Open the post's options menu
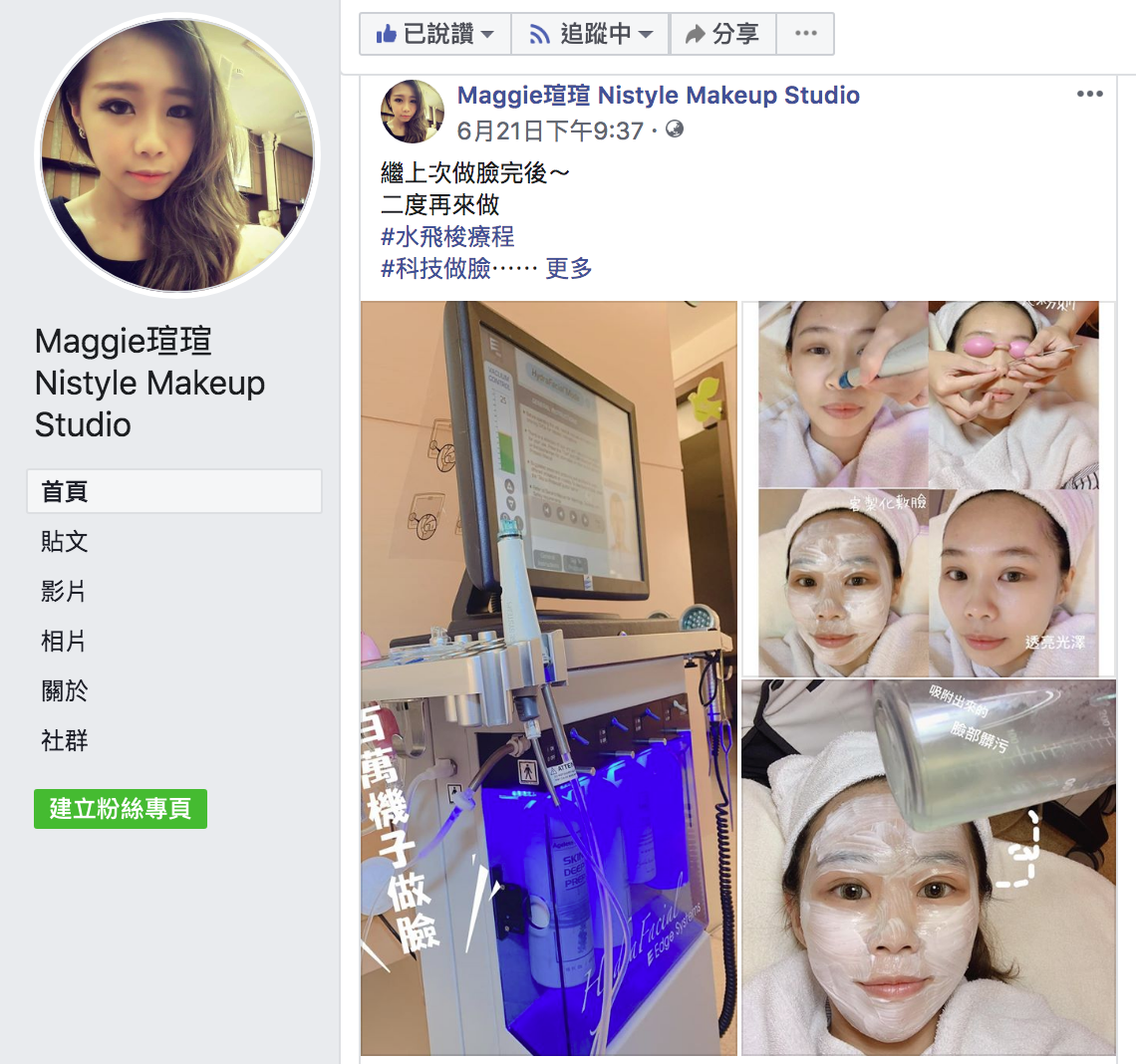This screenshot has height=1064, width=1136. [1089, 95]
